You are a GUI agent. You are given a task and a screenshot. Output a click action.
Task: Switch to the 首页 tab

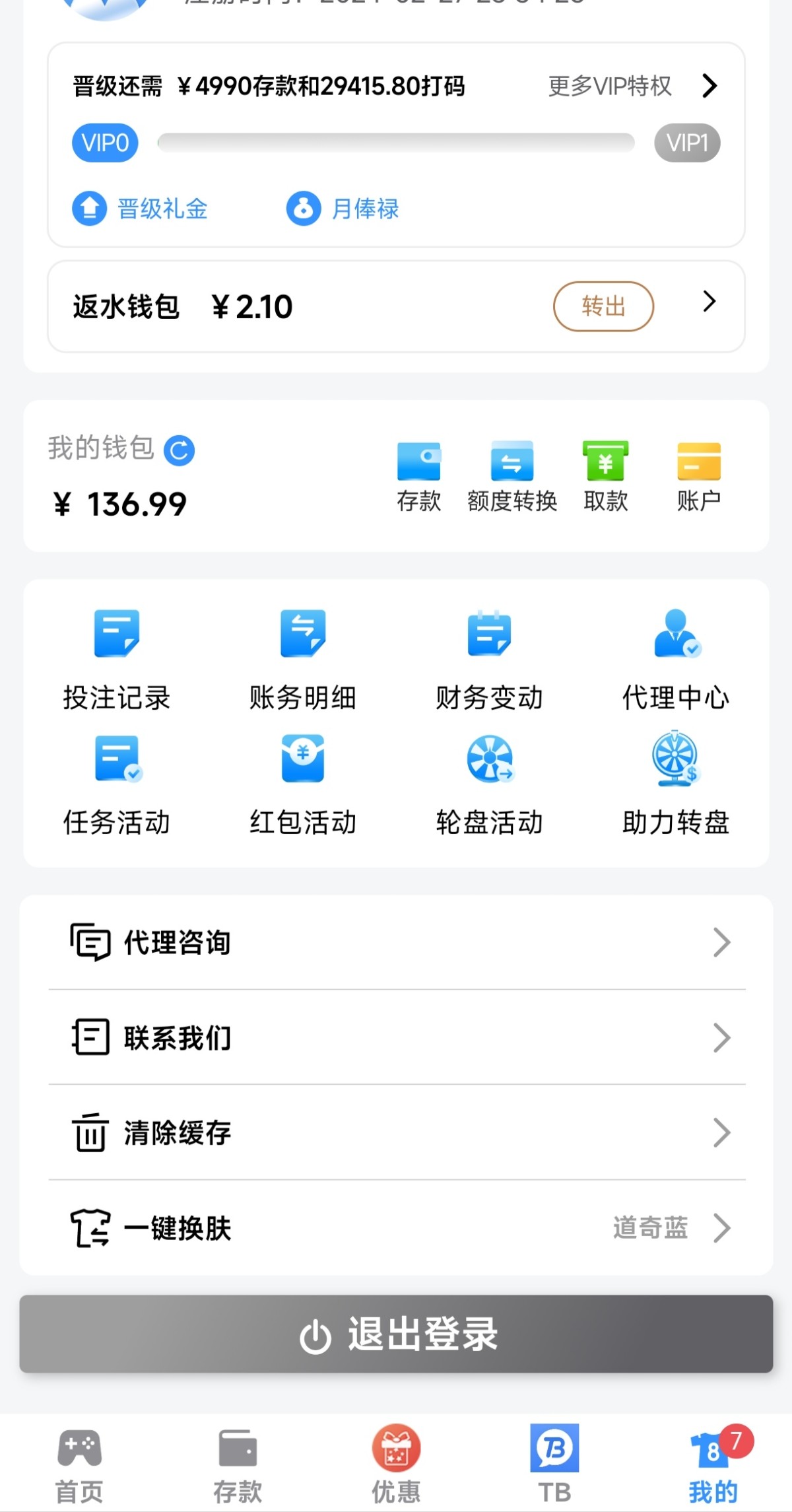click(79, 1462)
